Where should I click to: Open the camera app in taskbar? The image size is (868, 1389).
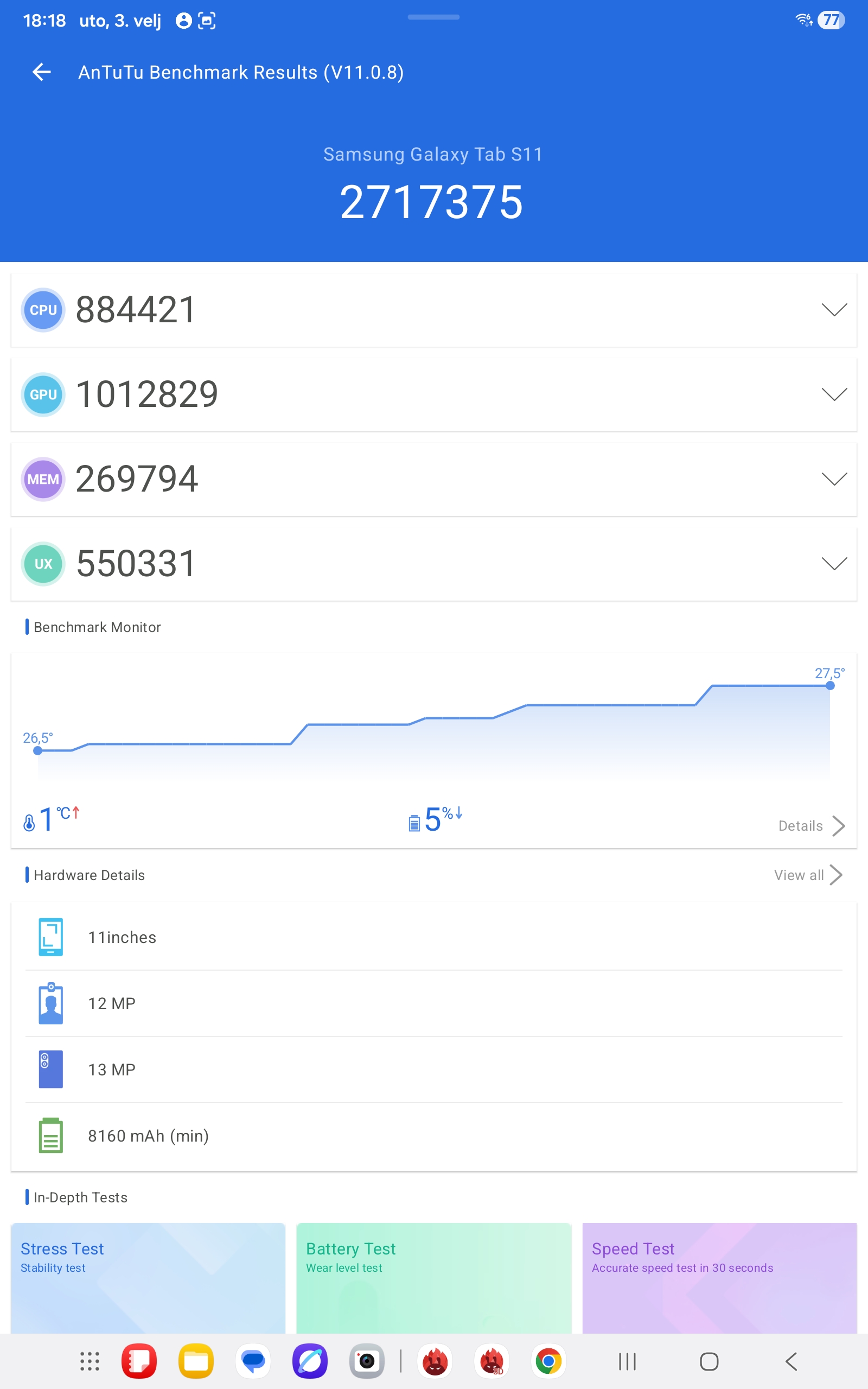(x=367, y=1361)
